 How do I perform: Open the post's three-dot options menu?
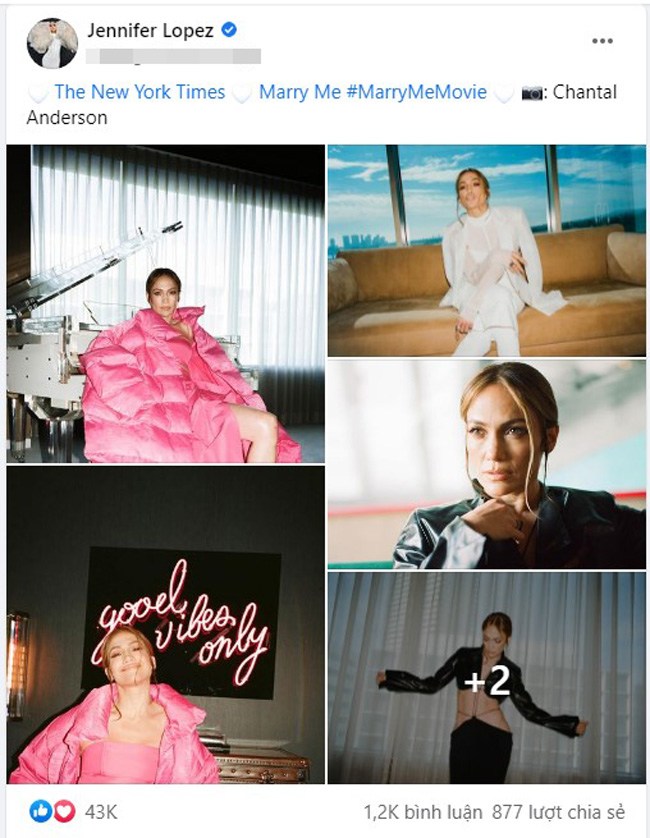tap(601, 41)
